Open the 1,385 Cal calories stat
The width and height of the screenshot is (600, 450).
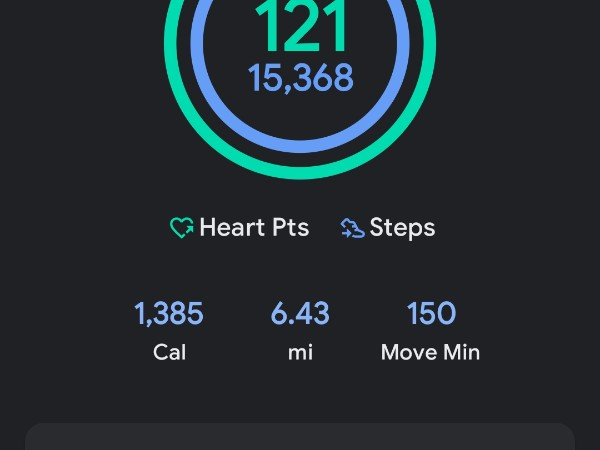(169, 330)
